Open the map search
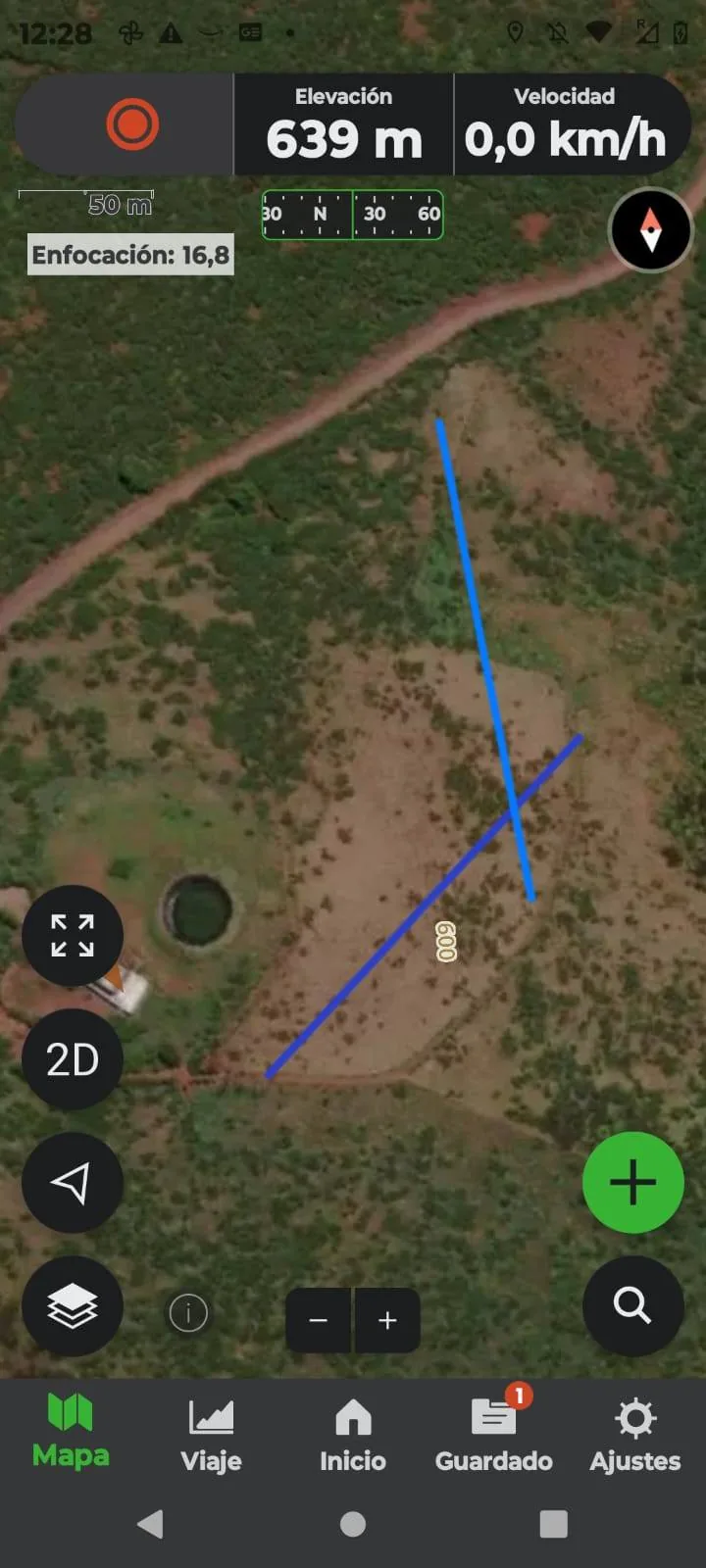The width and height of the screenshot is (706, 1568). [632, 1305]
